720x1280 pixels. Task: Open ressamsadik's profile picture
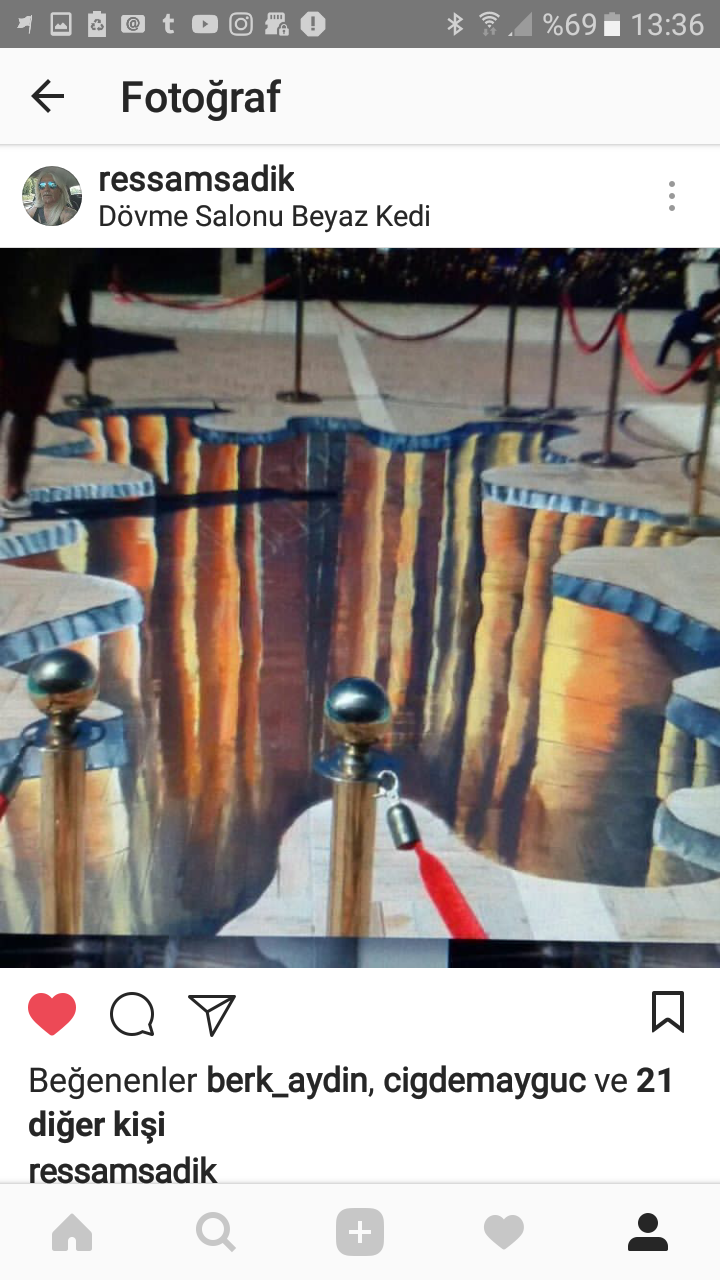tap(52, 196)
